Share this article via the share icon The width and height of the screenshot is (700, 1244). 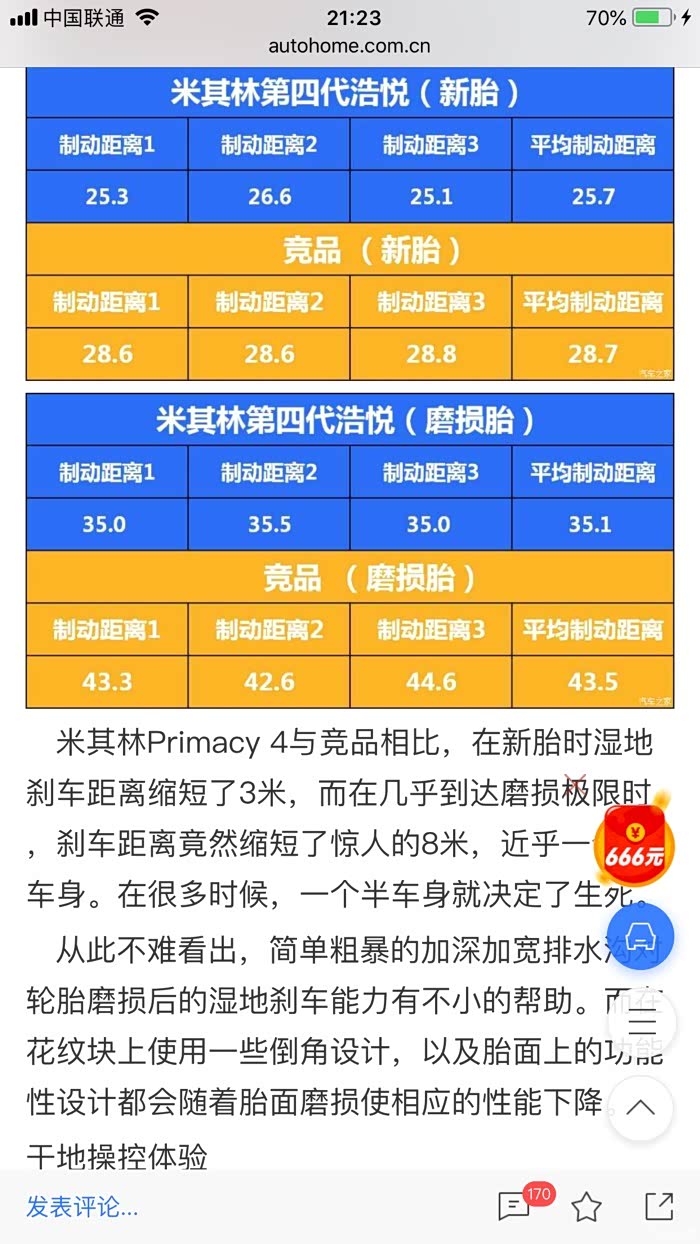(x=659, y=1206)
